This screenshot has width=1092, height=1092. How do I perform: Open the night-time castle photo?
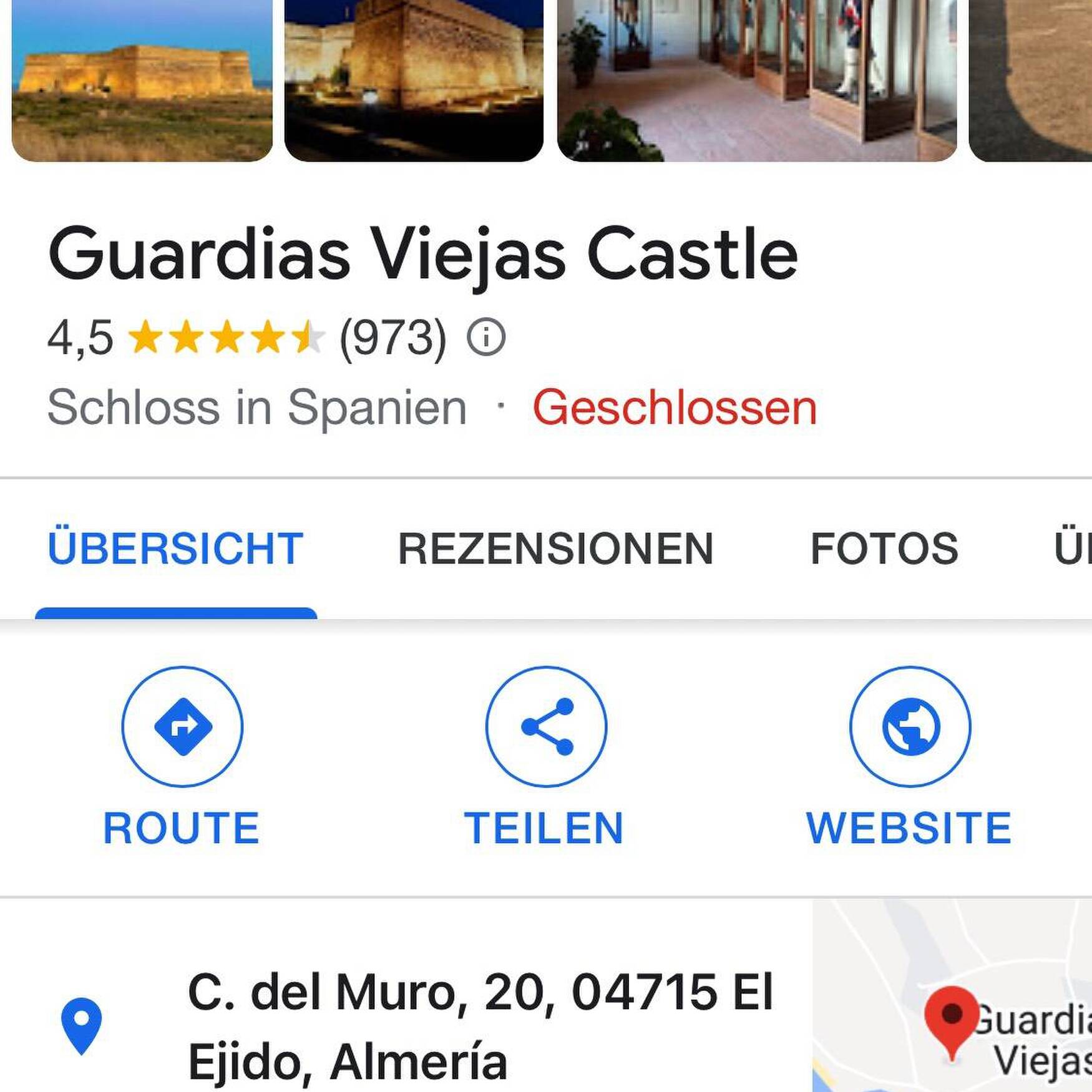414,81
